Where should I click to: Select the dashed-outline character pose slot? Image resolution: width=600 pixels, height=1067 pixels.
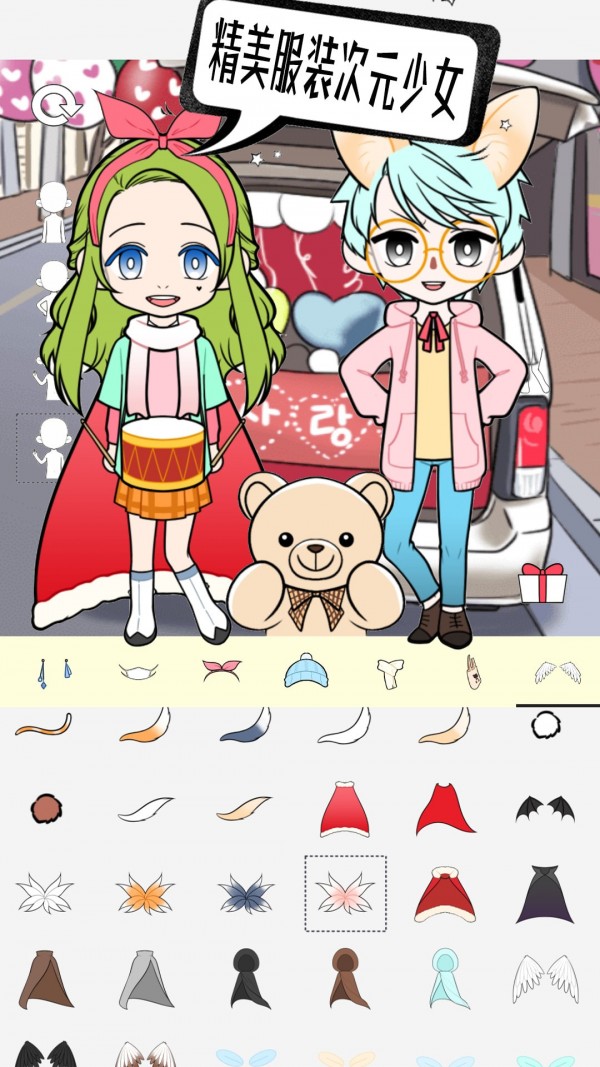click(x=48, y=447)
